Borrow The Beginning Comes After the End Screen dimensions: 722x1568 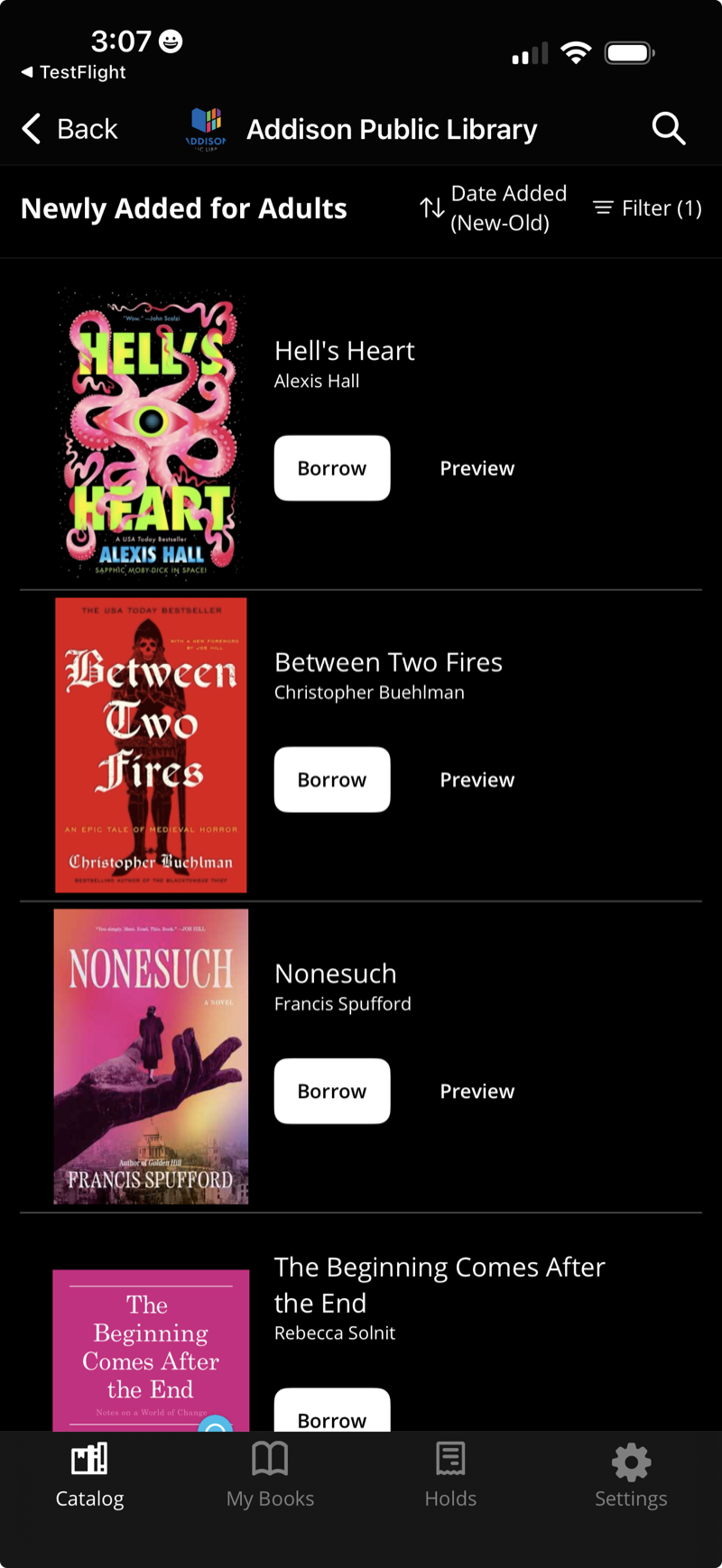coord(332,1413)
